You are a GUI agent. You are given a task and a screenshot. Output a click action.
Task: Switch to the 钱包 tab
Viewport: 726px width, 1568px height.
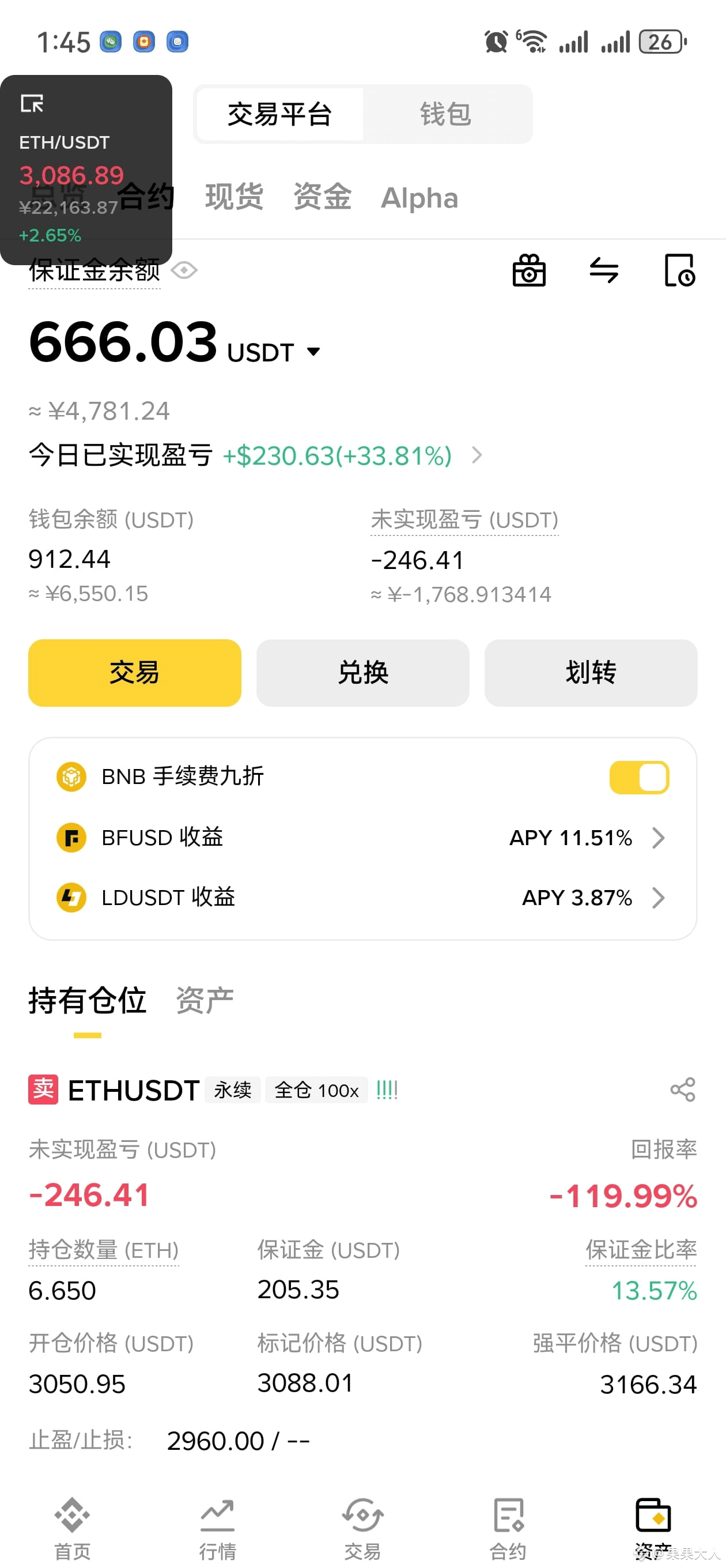tap(445, 114)
